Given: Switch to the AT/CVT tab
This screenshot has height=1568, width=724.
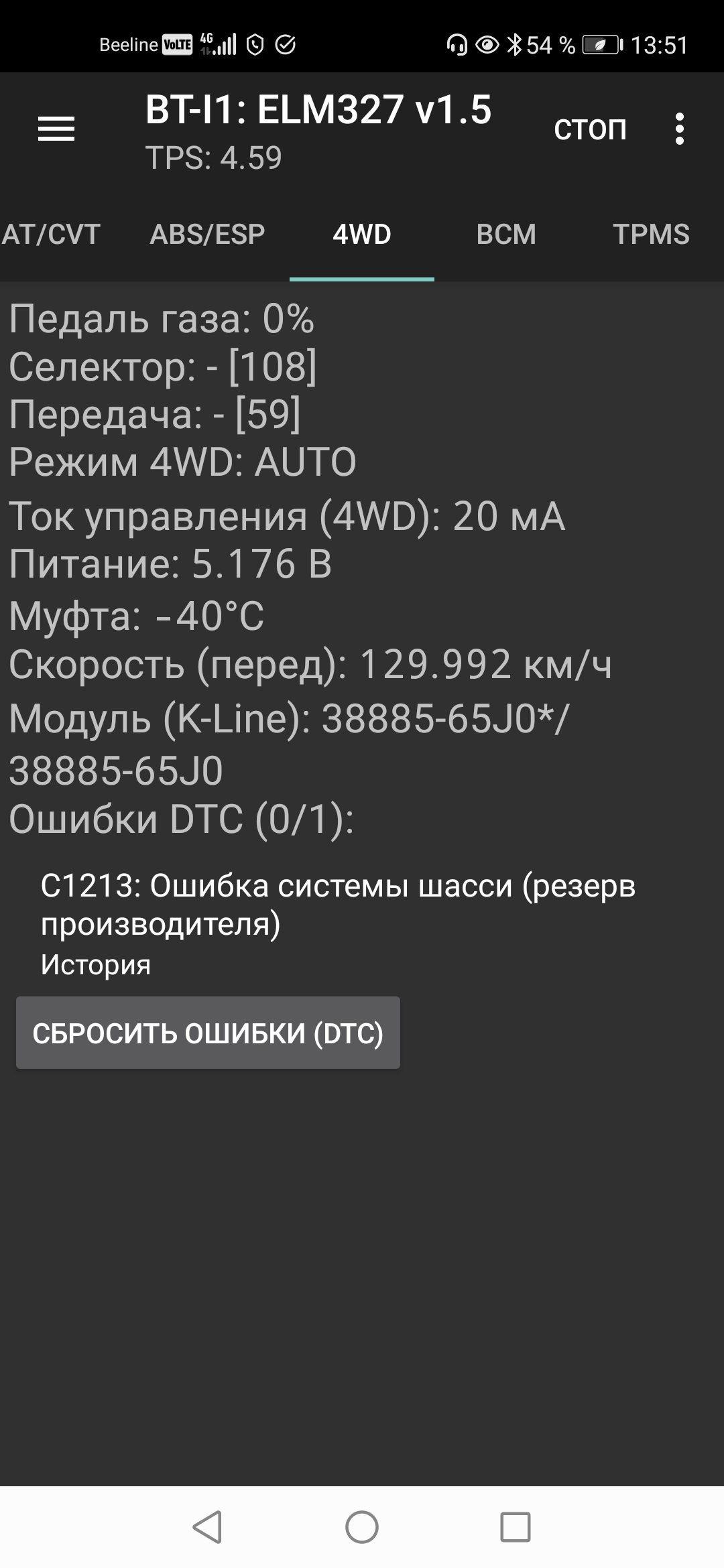Looking at the screenshot, I should [x=51, y=235].
